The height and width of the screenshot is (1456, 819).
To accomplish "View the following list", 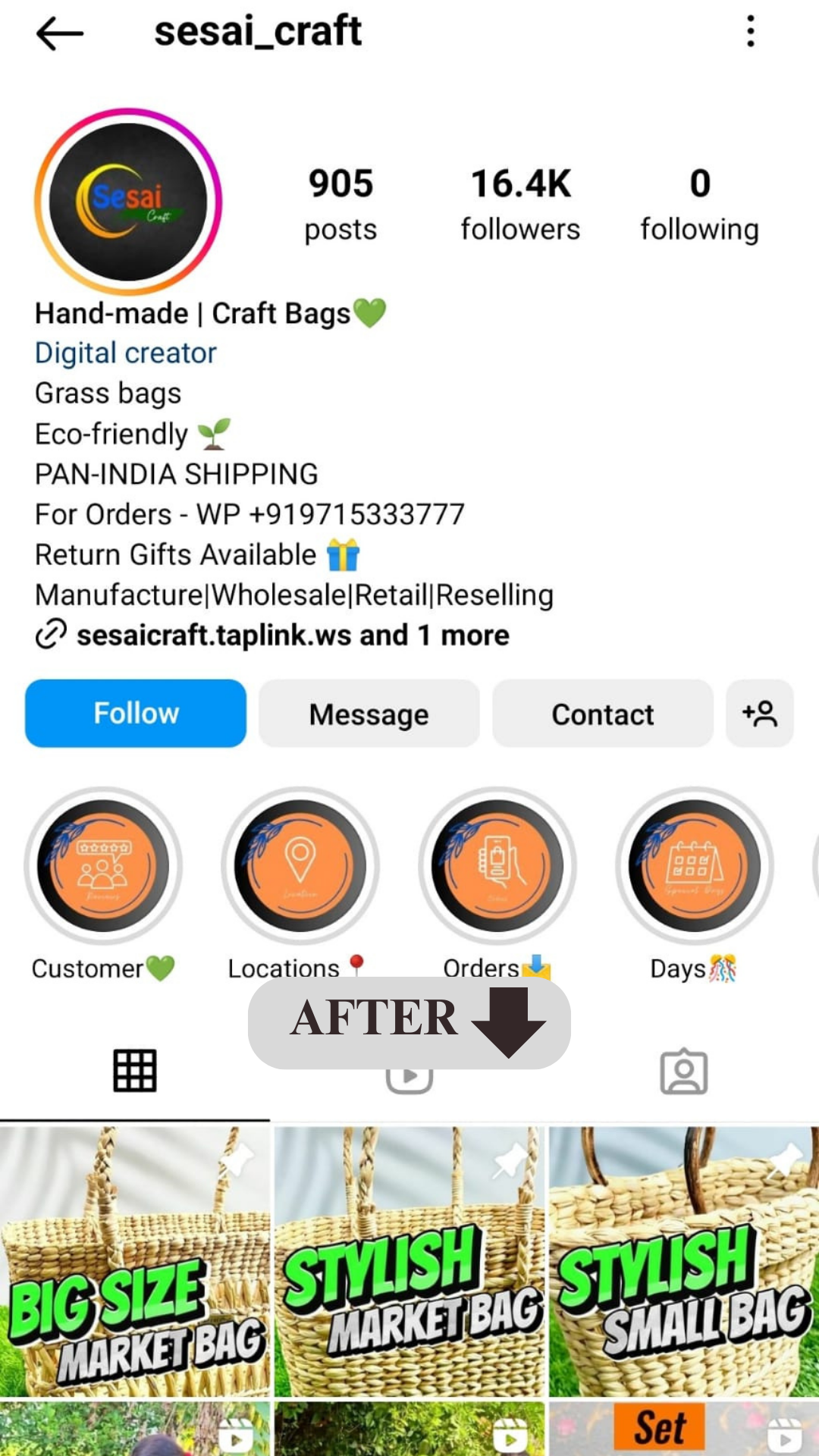I will (x=699, y=205).
